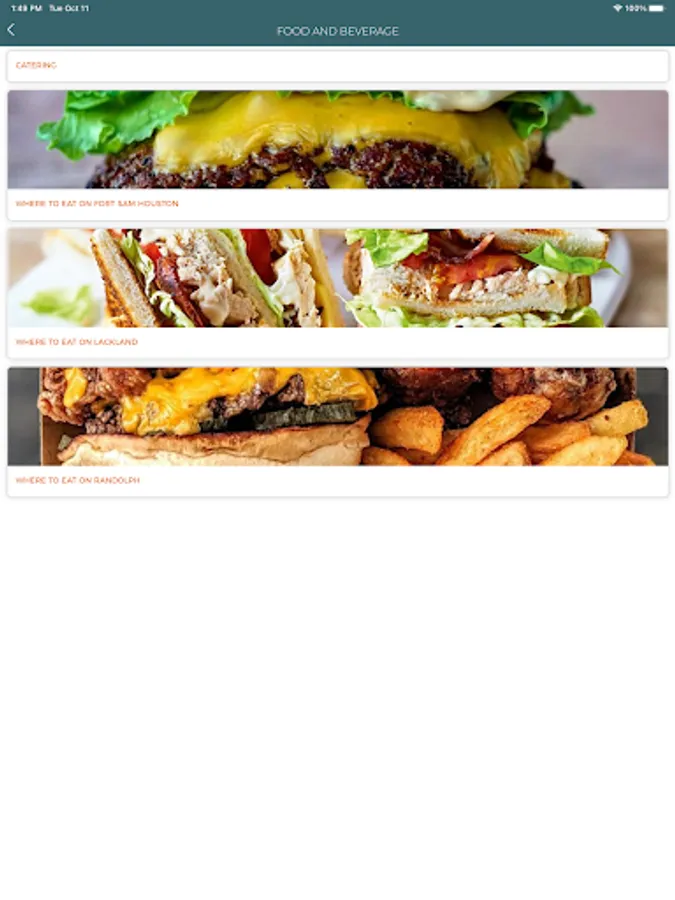
Task: Go back using the top-left arrow
Action: [x=11, y=30]
